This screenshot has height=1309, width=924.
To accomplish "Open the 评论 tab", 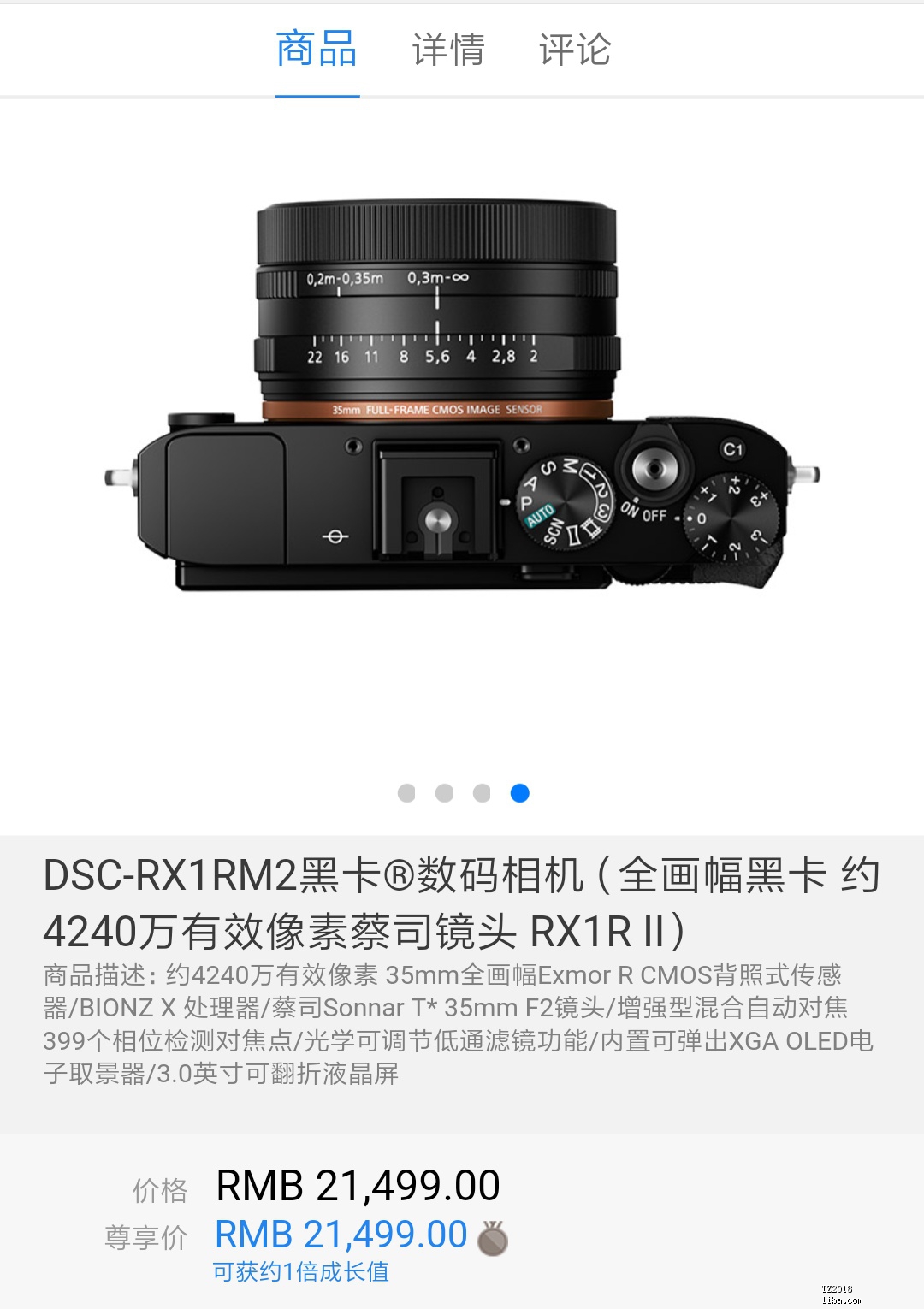I will [x=575, y=50].
